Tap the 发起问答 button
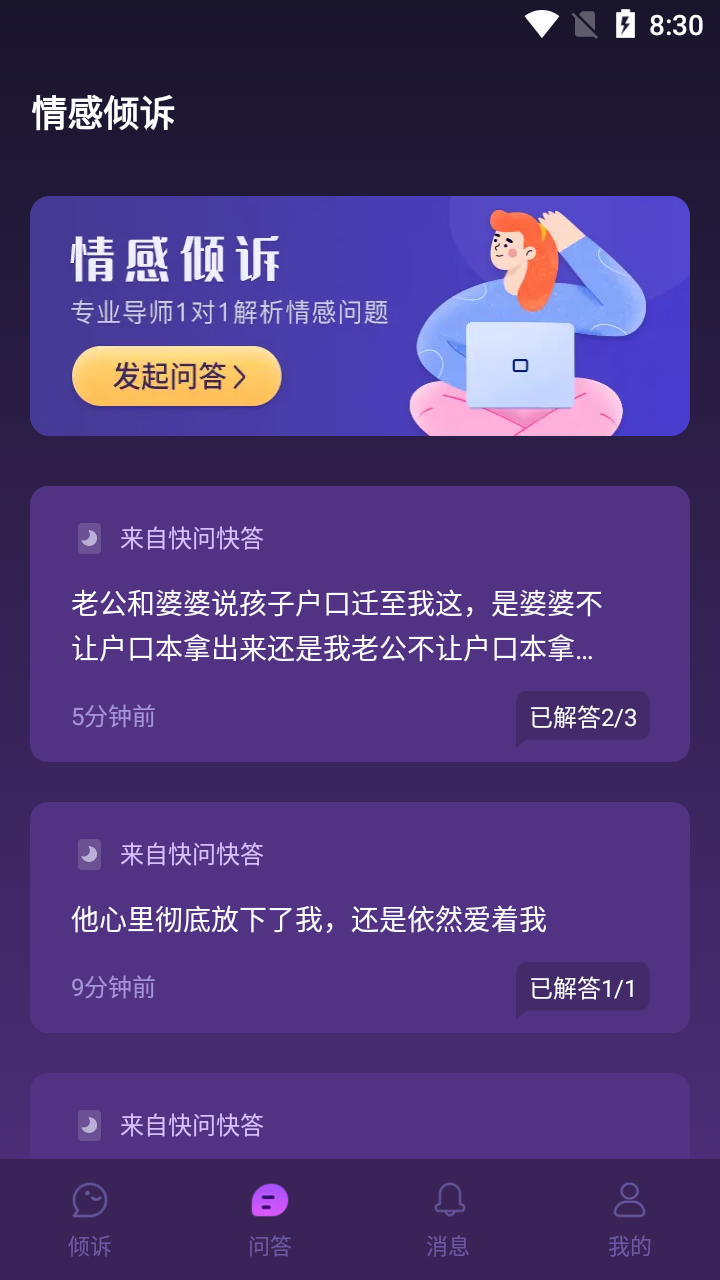This screenshot has width=720, height=1280. [x=176, y=376]
